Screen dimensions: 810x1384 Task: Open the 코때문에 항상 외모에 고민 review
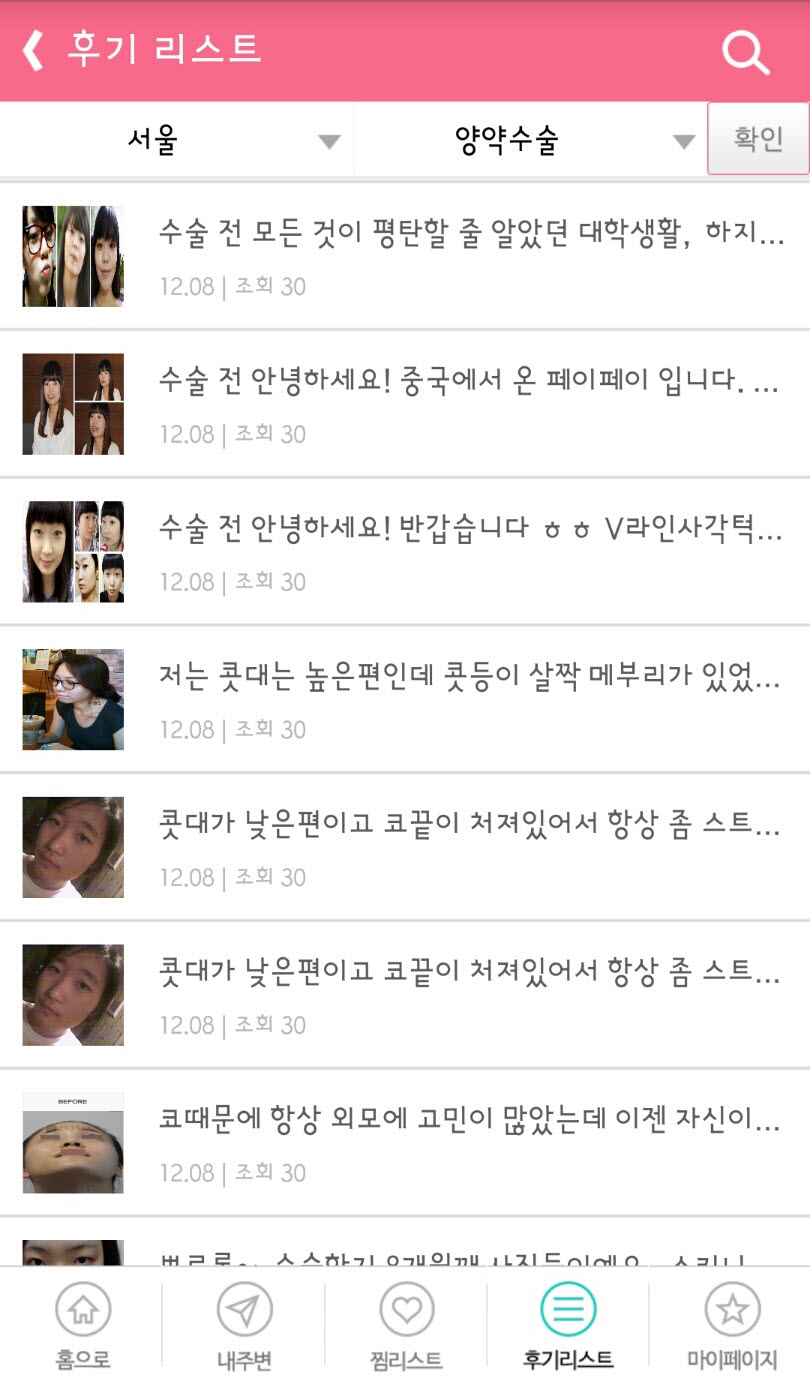click(405, 1143)
